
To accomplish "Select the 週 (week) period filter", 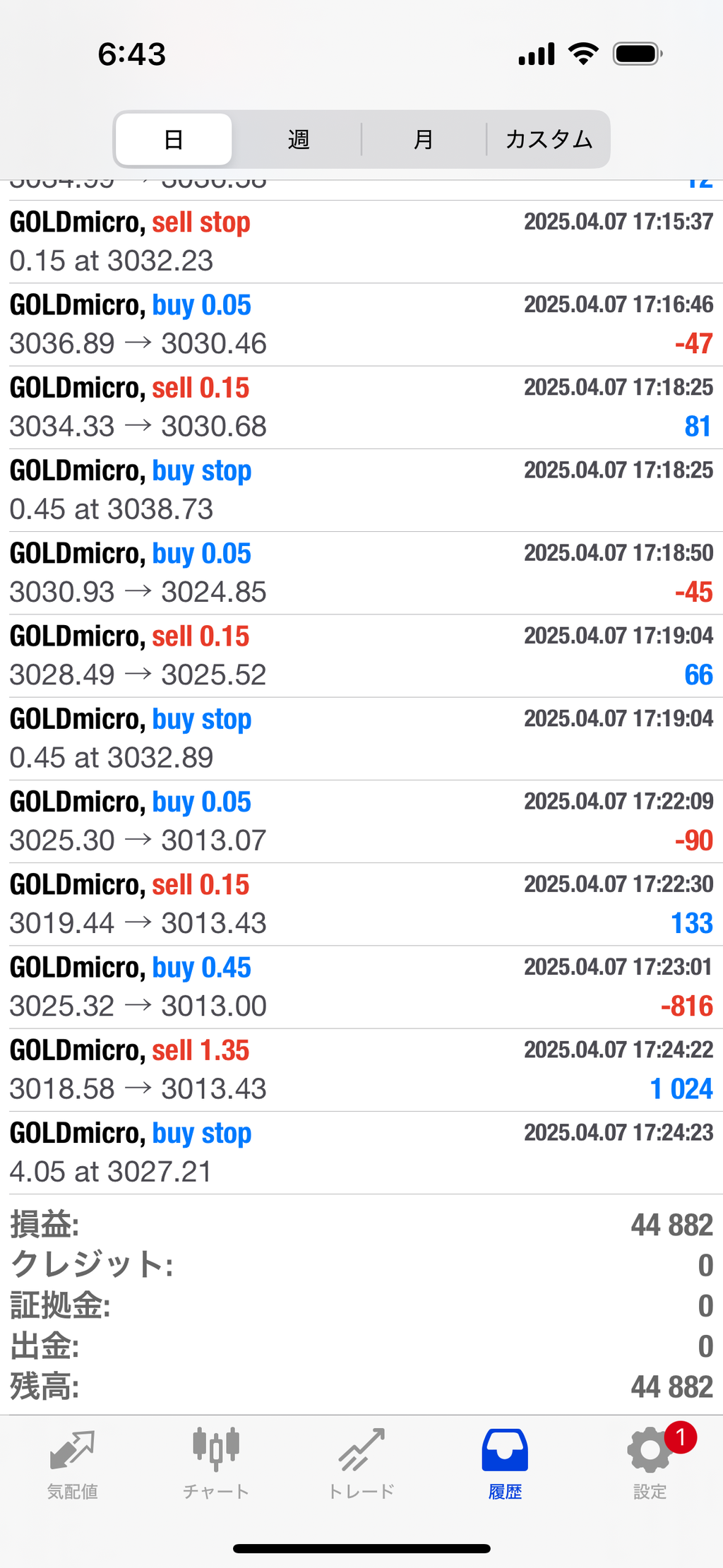I will coord(298,139).
